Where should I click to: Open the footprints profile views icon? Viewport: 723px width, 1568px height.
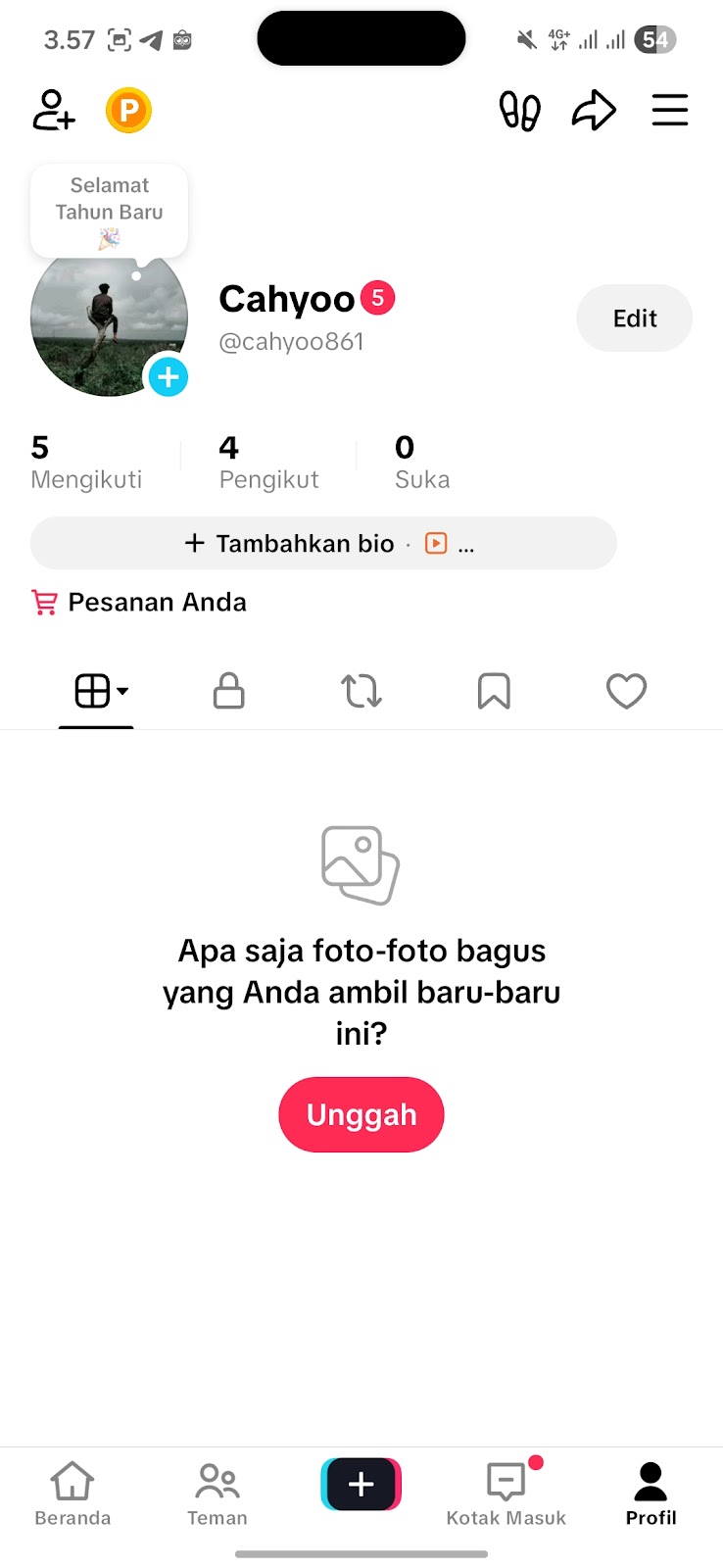[x=519, y=111]
